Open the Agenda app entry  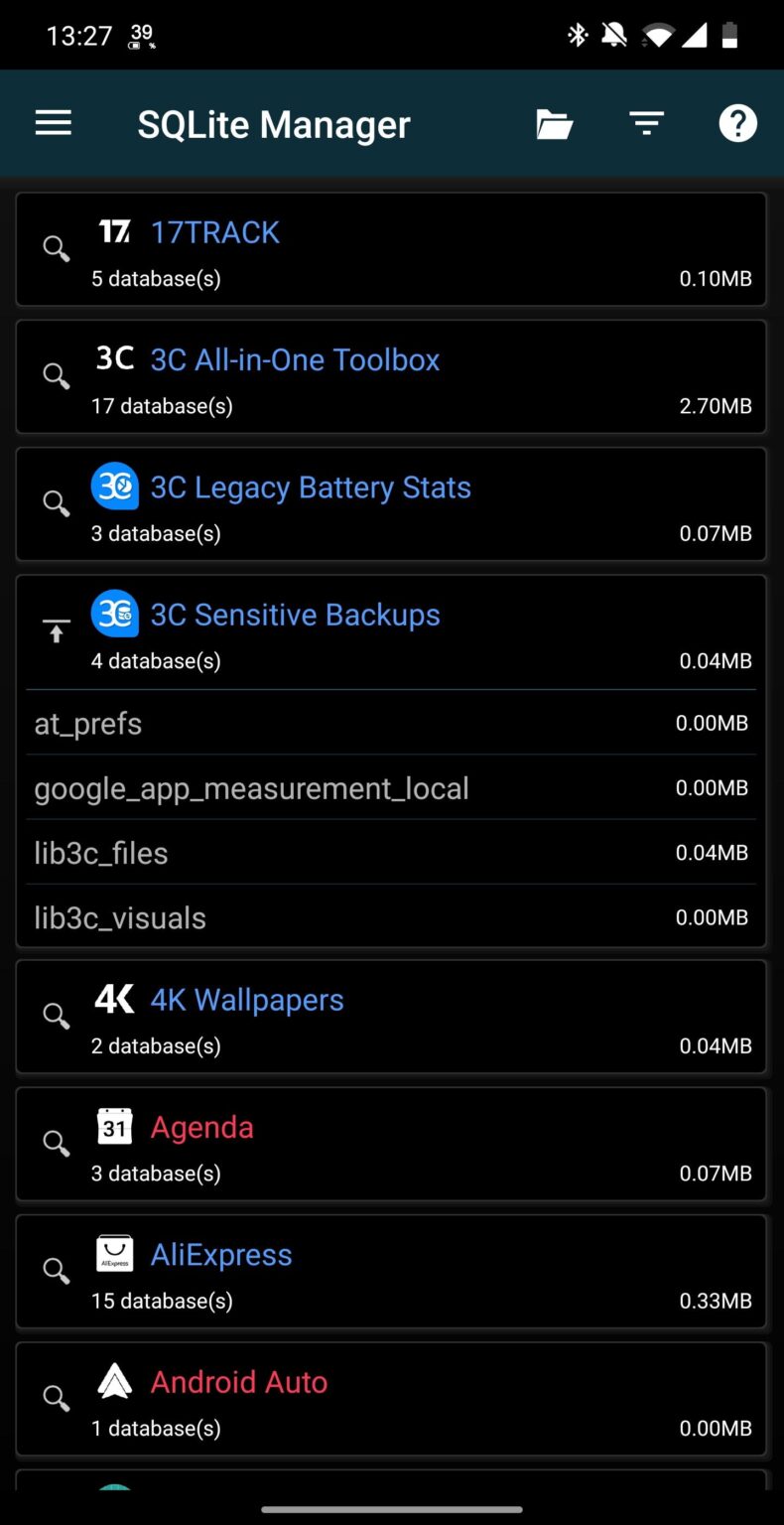(x=201, y=1126)
